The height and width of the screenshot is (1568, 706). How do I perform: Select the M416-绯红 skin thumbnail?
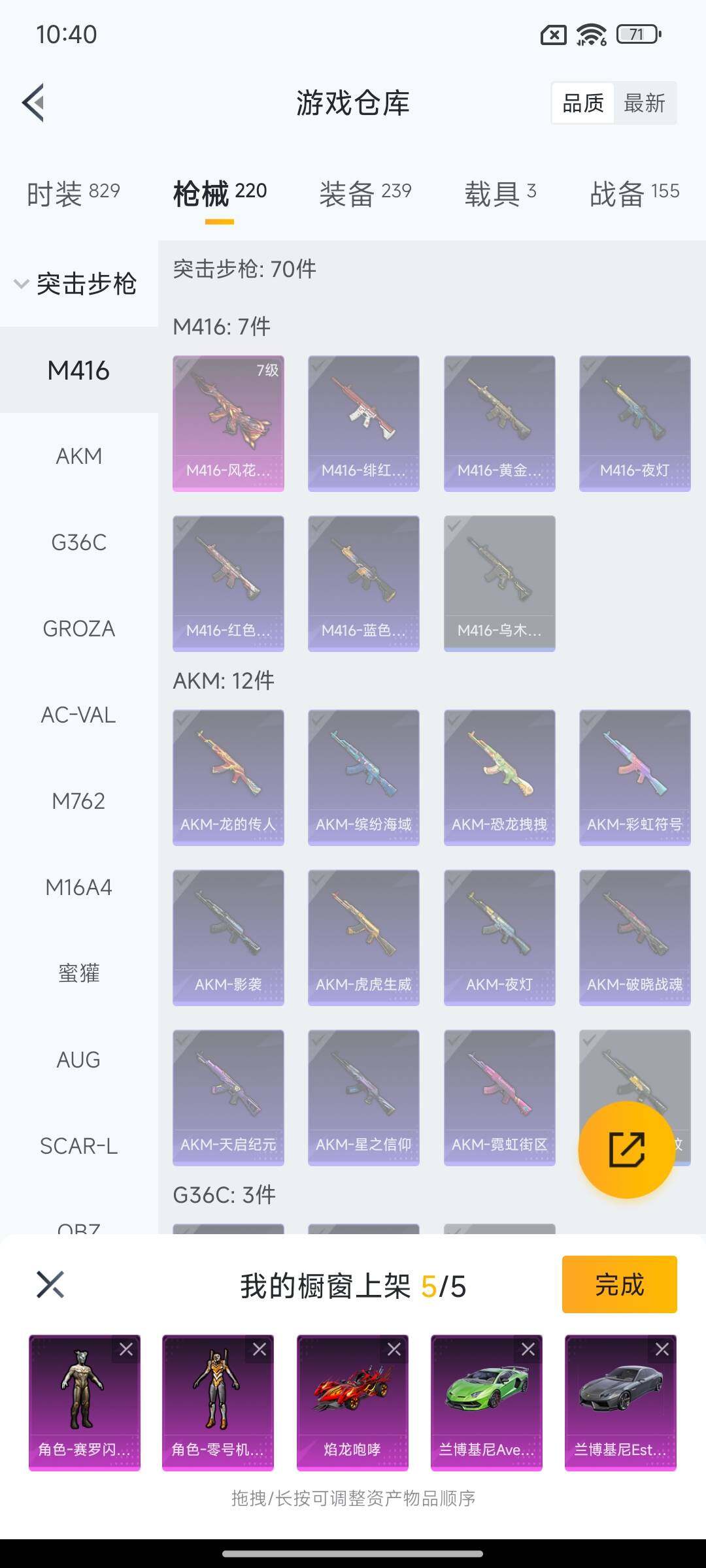click(x=363, y=421)
